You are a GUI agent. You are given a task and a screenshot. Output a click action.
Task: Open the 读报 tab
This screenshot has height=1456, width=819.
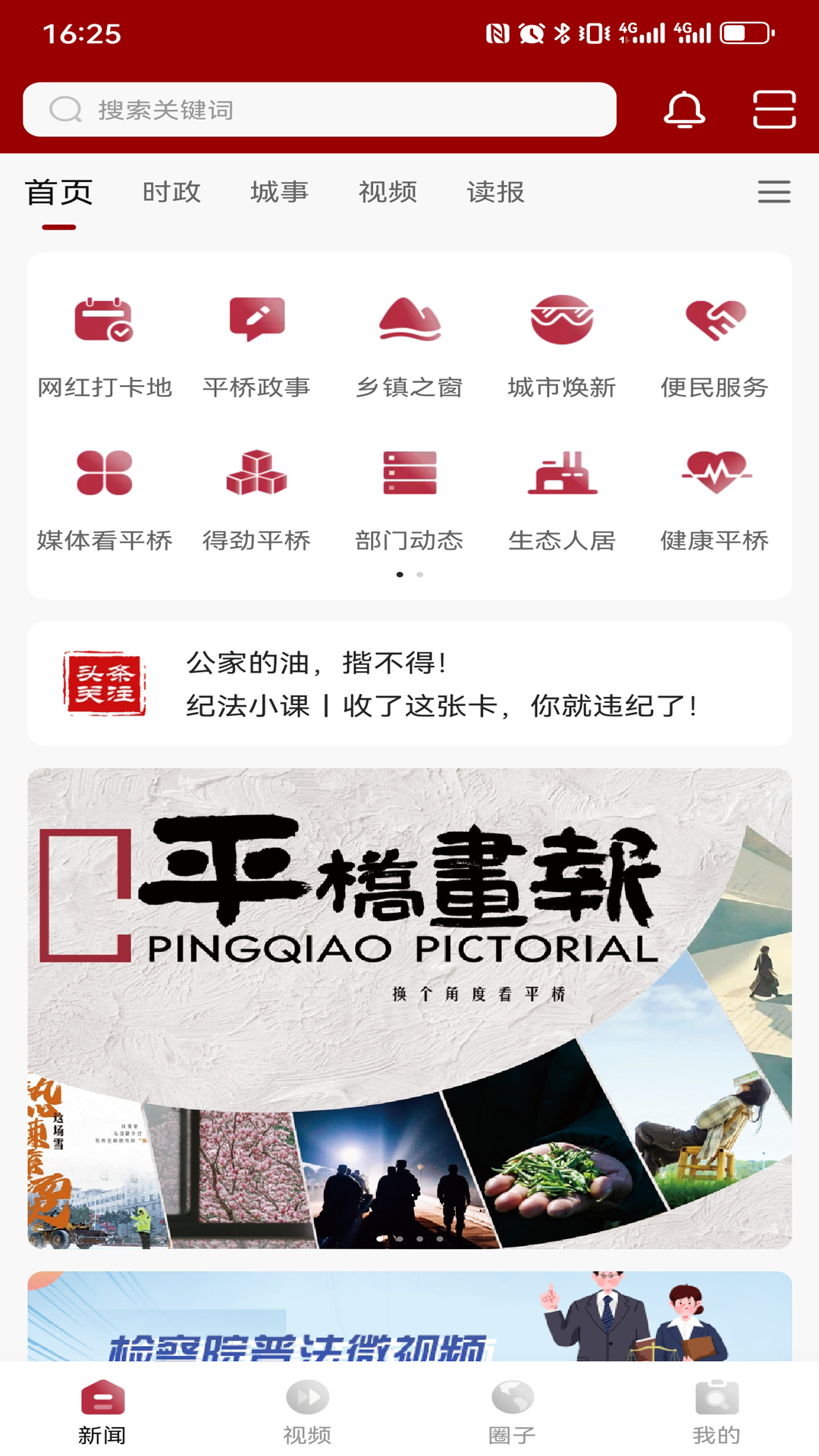(x=494, y=192)
